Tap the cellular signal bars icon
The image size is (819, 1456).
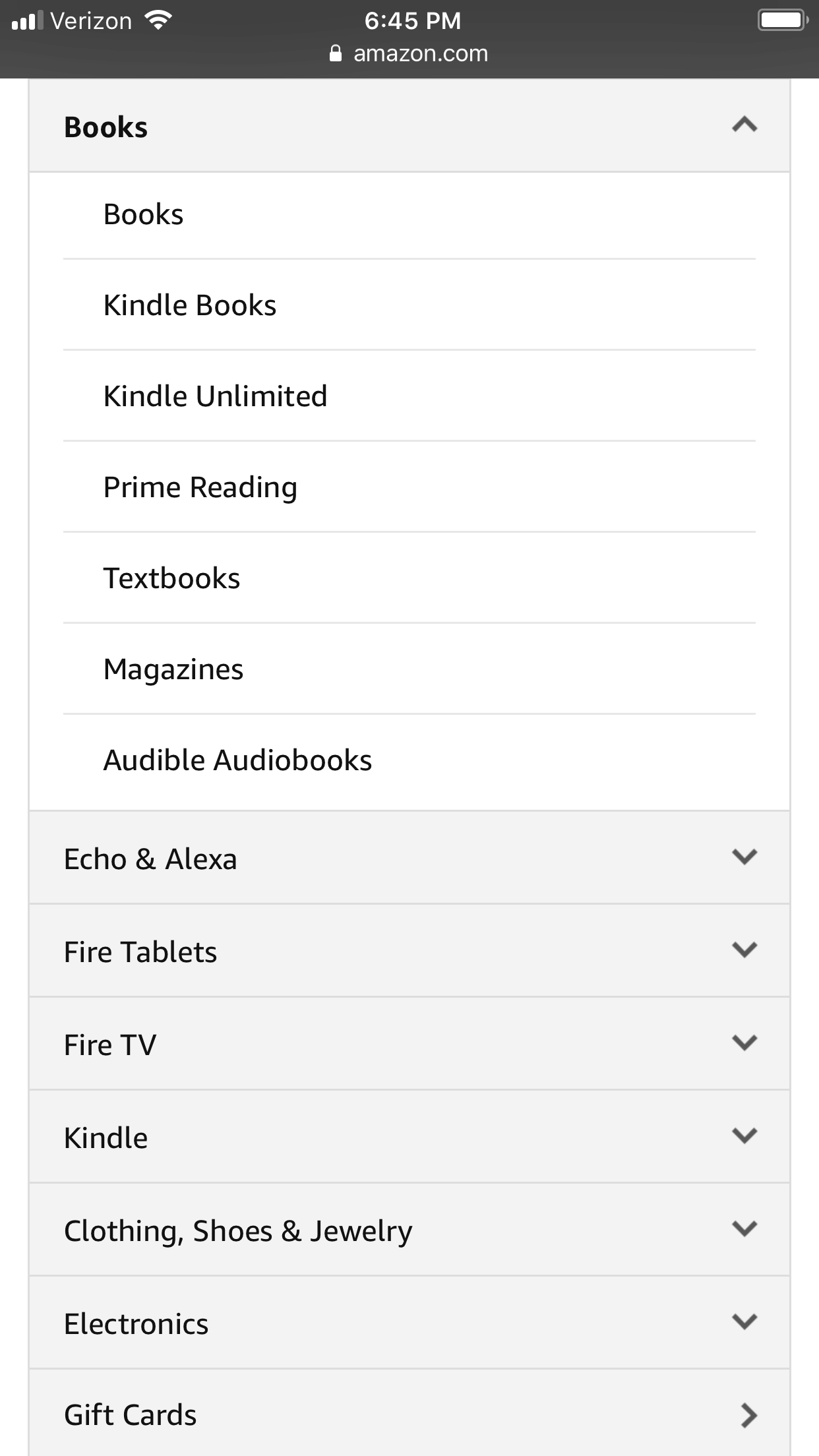[25, 20]
